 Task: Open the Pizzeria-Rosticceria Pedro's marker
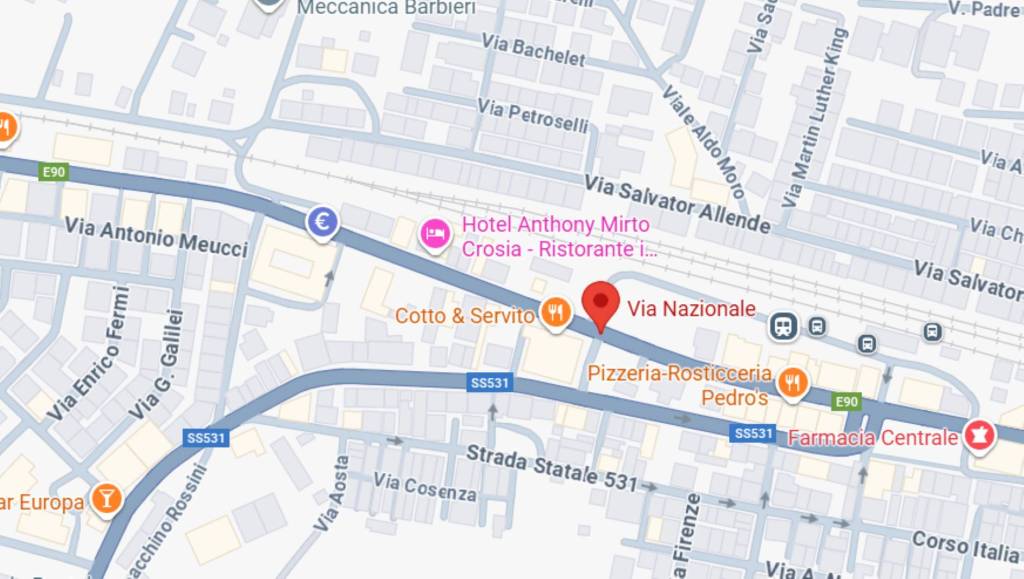(793, 382)
